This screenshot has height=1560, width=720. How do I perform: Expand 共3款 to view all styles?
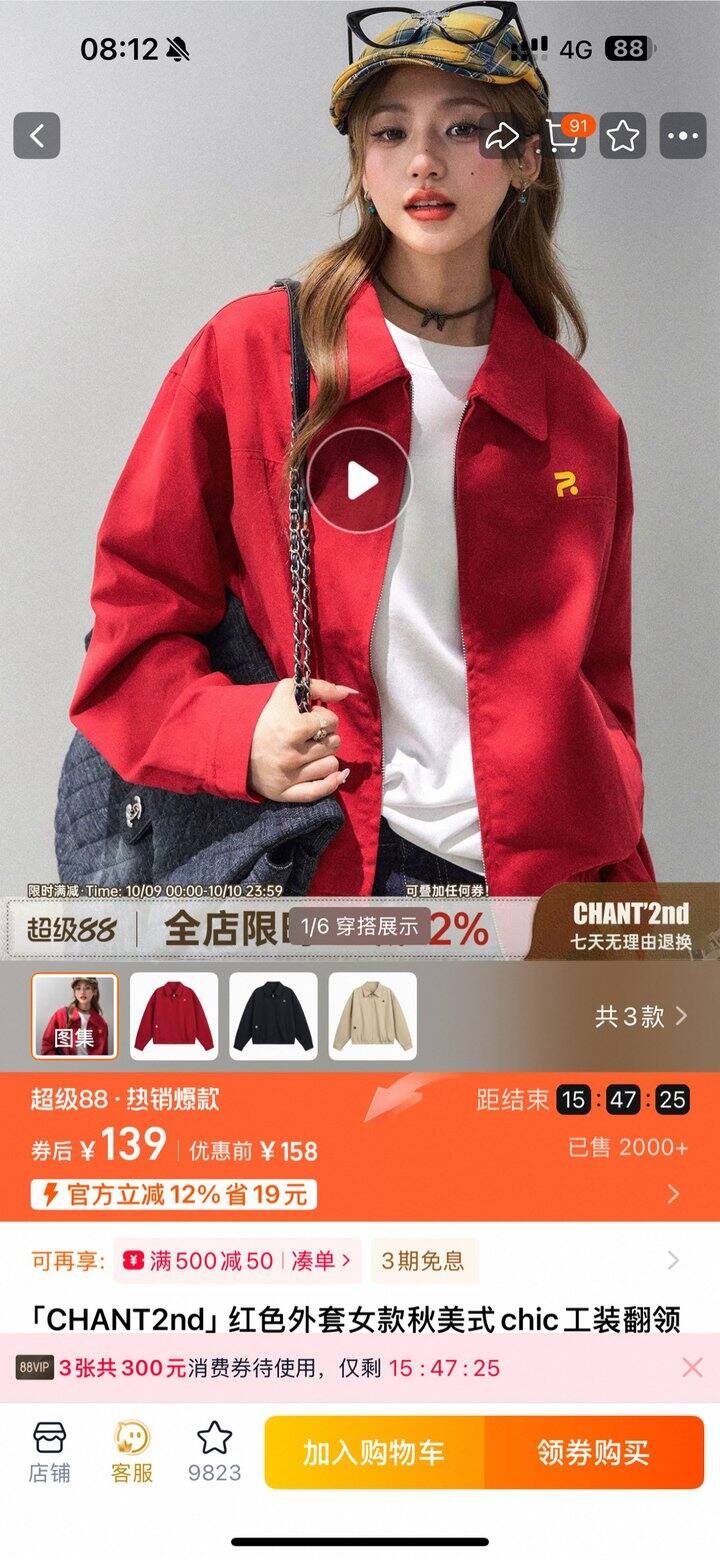click(641, 1017)
